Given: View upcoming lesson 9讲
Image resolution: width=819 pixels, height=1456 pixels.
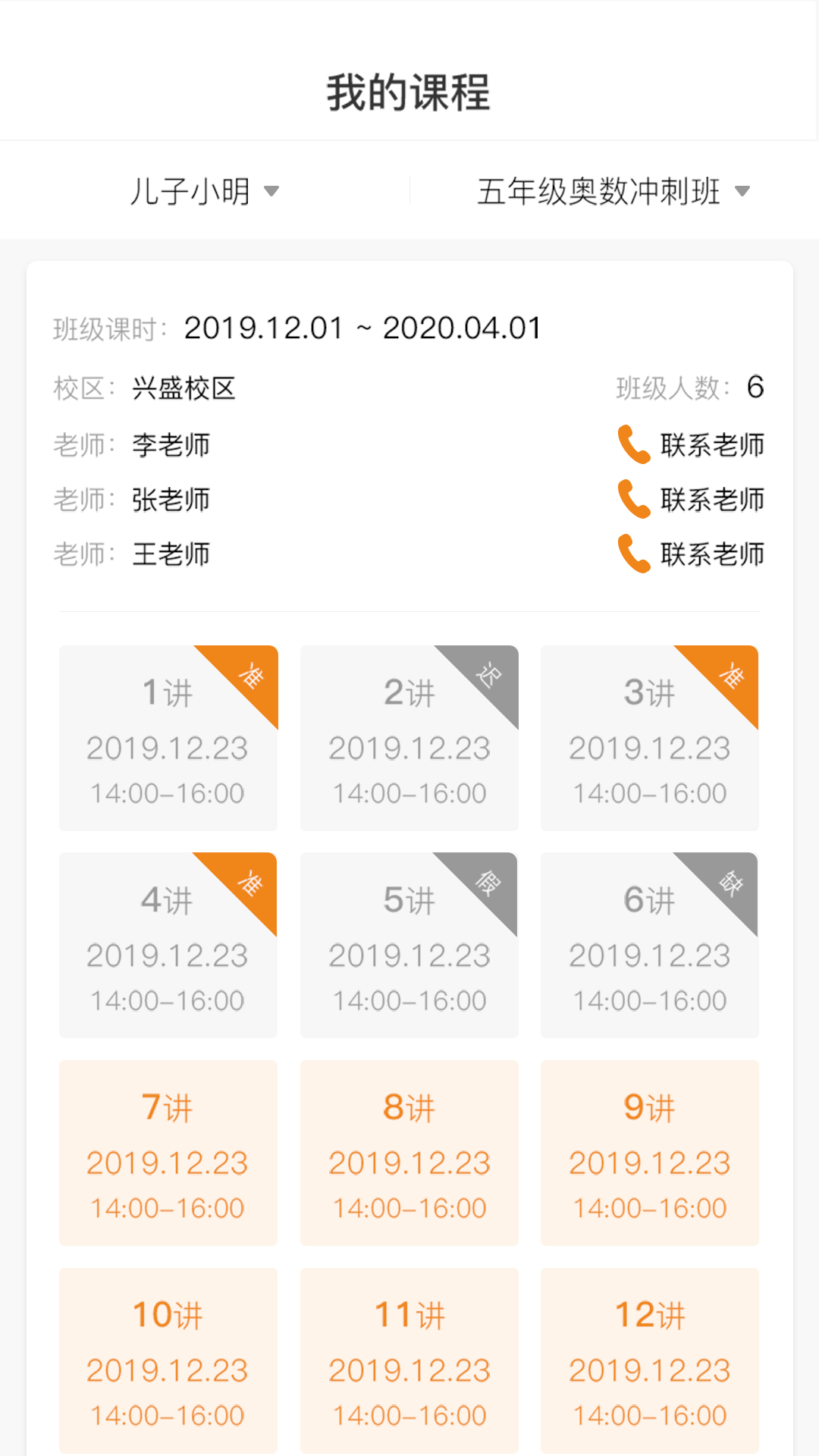Looking at the screenshot, I should click(650, 1153).
